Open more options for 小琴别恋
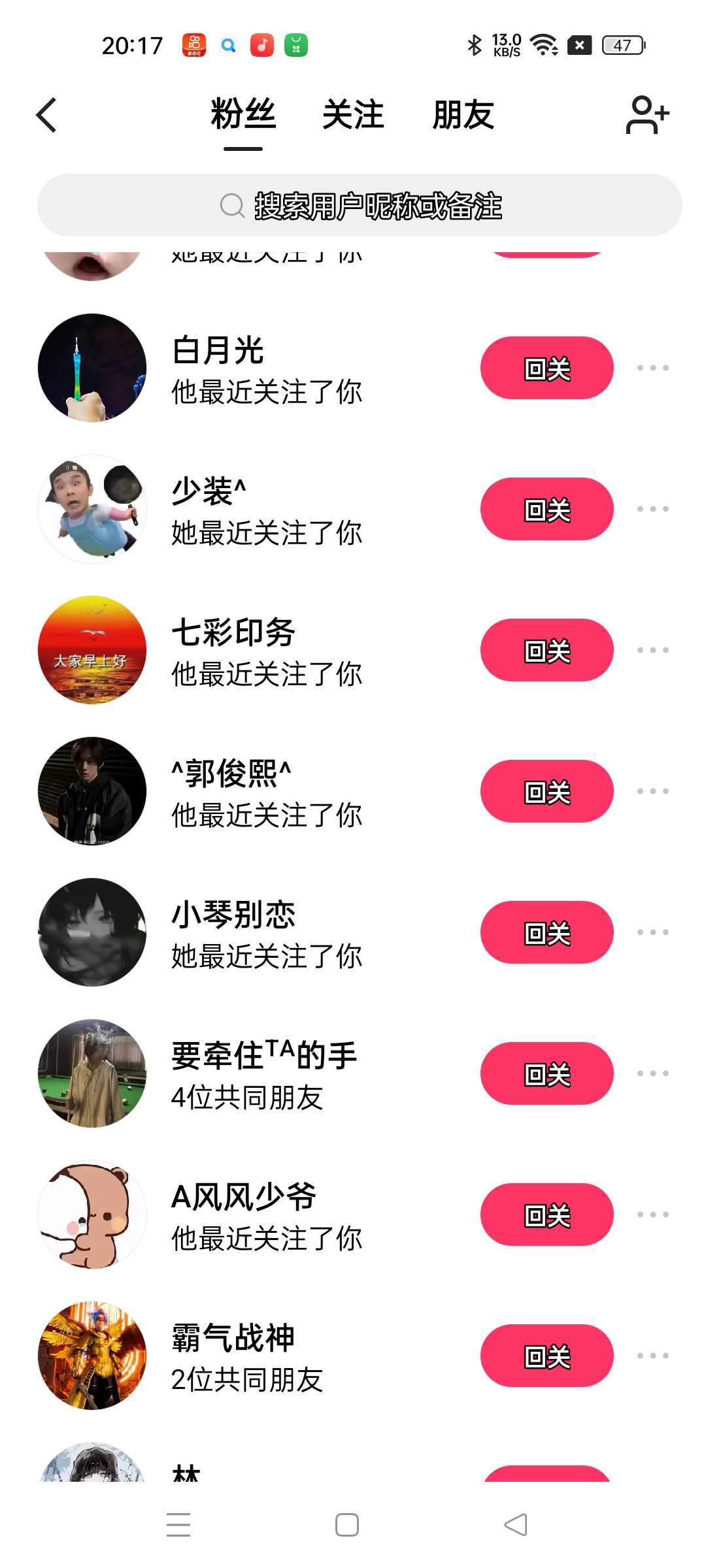This screenshot has width=706, height=1568. (x=652, y=933)
